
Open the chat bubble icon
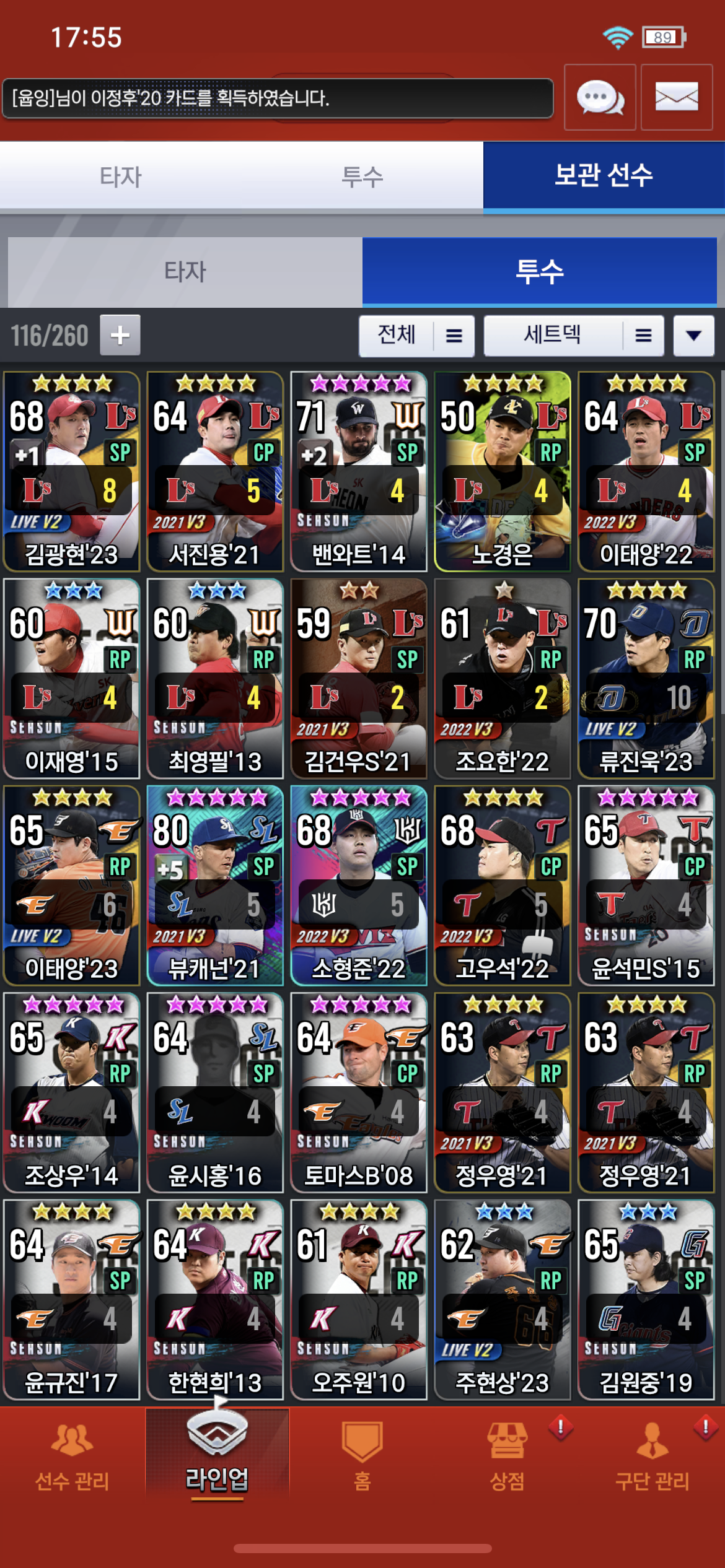coord(600,97)
